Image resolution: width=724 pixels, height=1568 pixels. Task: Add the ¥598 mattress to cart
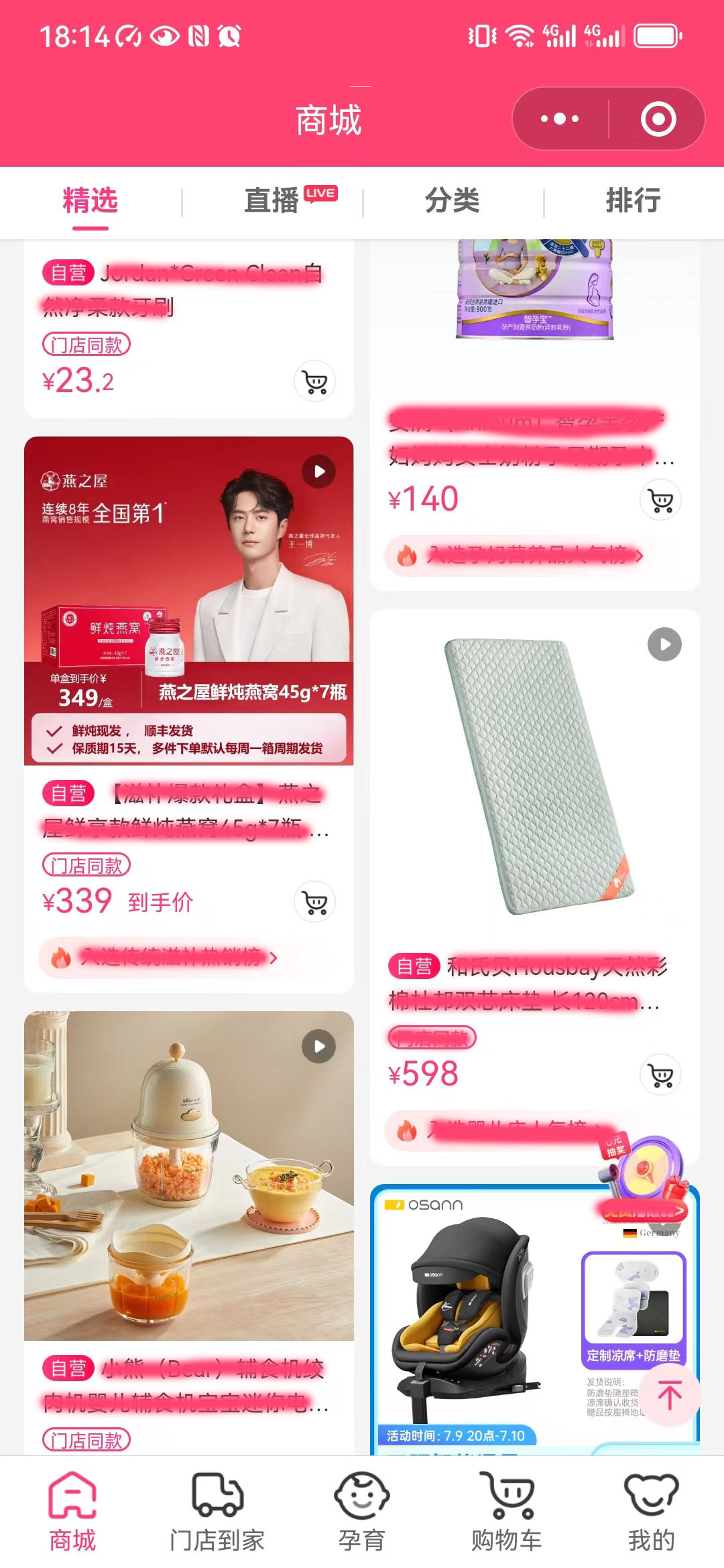click(661, 1075)
